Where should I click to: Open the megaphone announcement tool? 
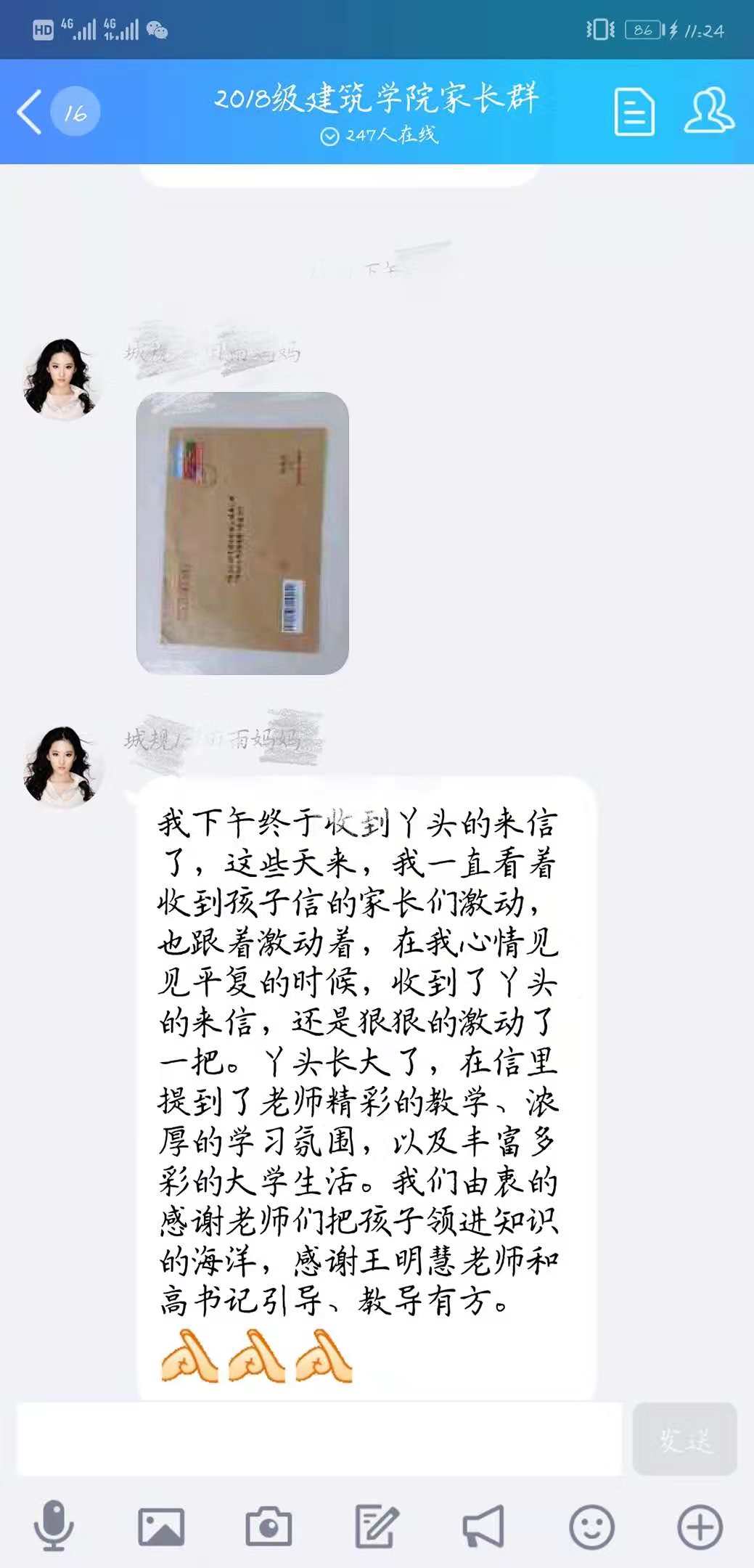483,1526
